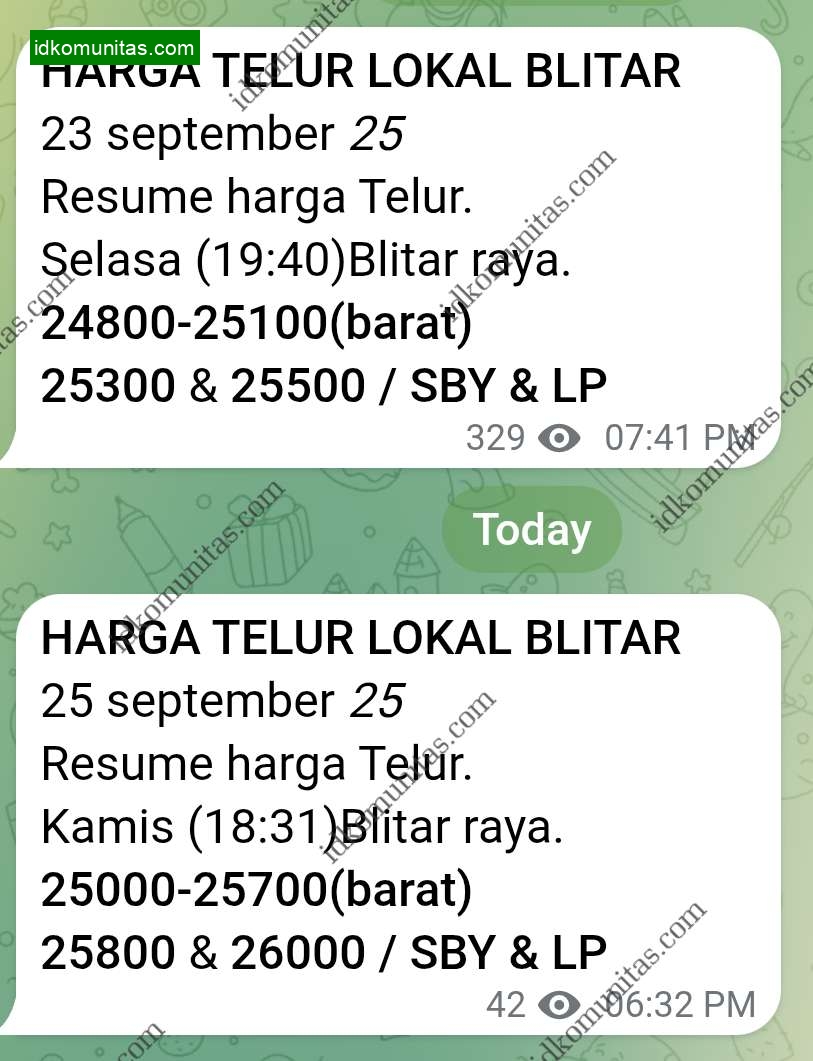Tap the Today date chip
813x1061 pixels.
(x=531, y=530)
